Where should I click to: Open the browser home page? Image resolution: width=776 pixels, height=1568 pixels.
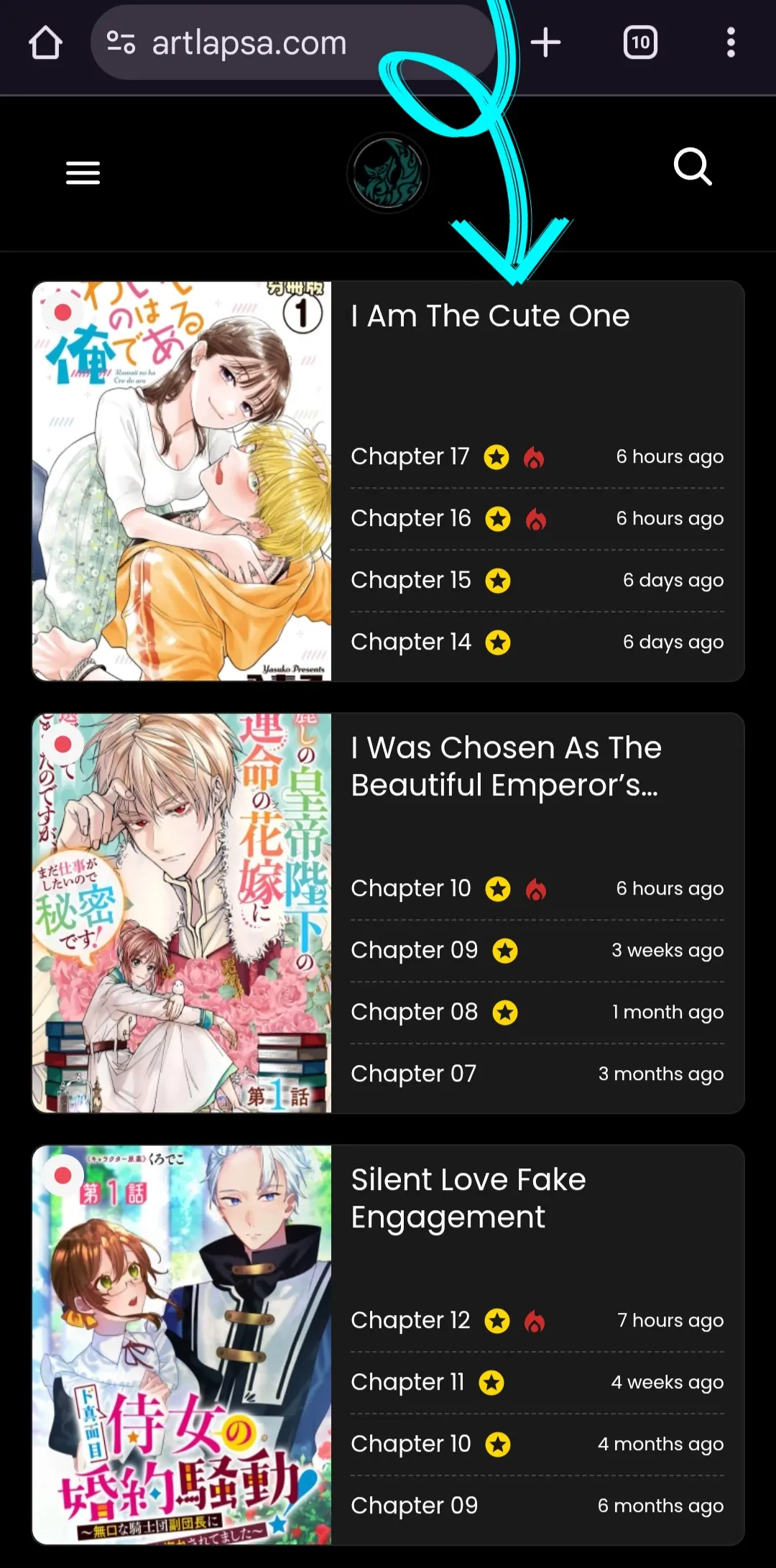45,43
